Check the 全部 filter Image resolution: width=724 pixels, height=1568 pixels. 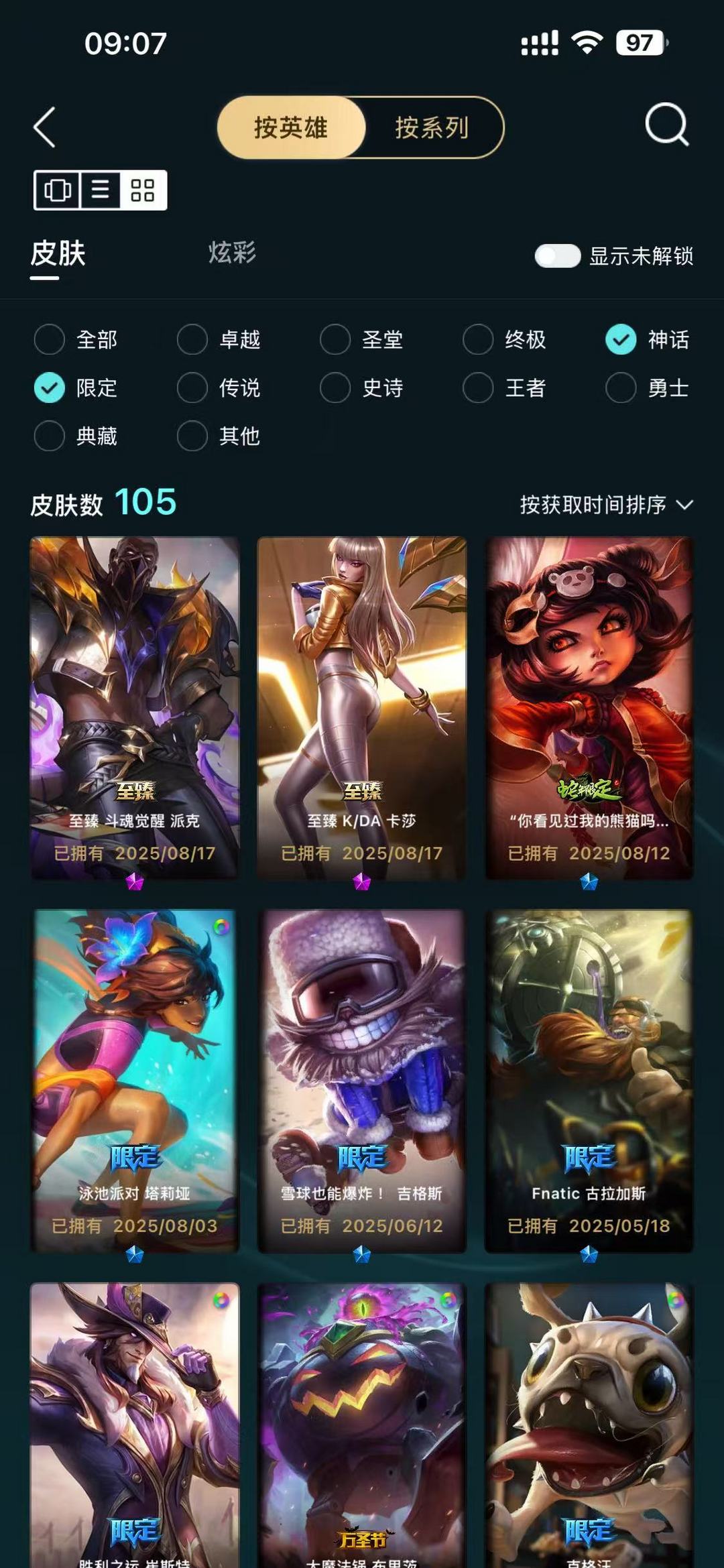(x=76, y=339)
